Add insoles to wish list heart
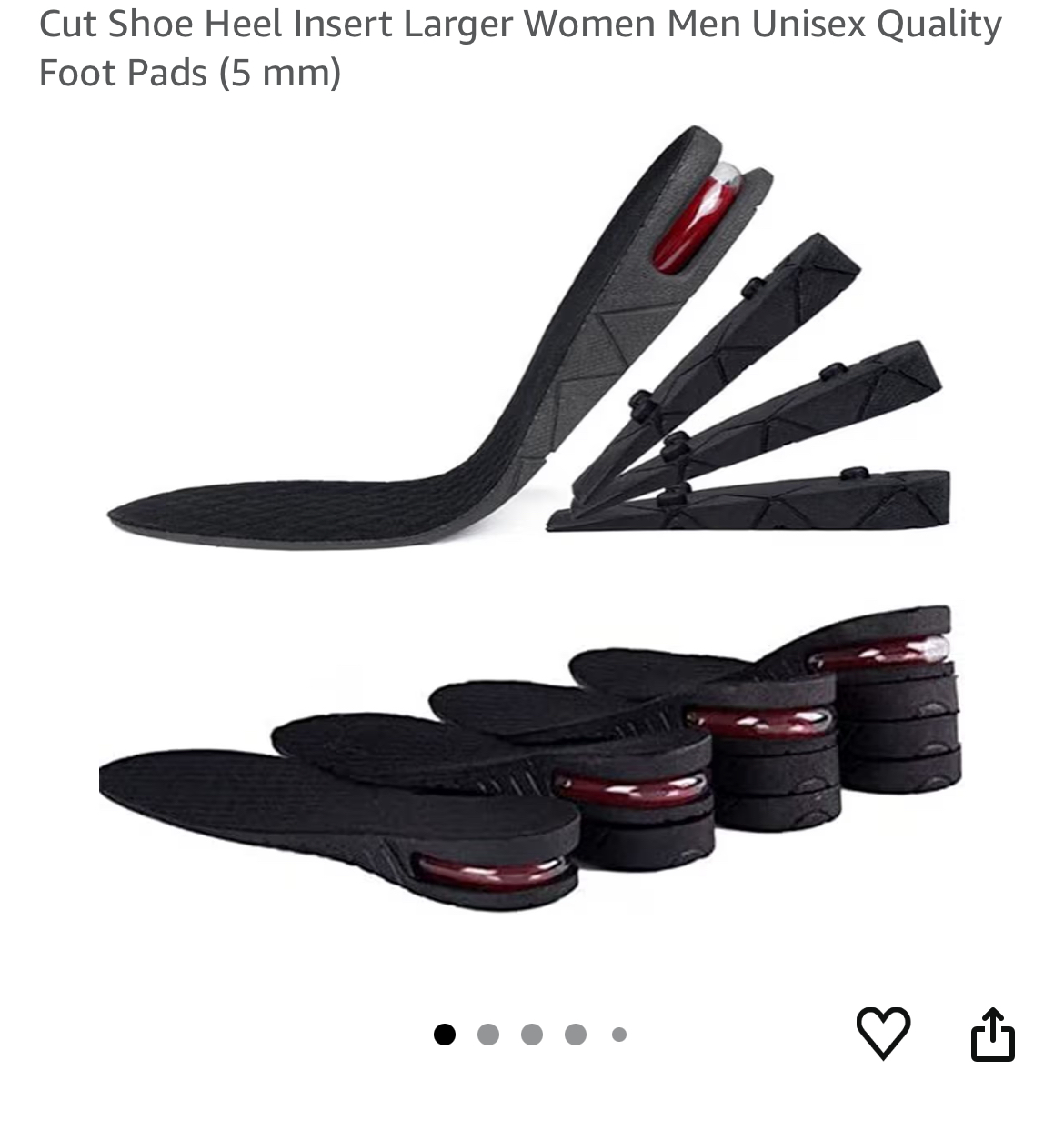Viewport: 1064px width, 1130px height. 883,1034
